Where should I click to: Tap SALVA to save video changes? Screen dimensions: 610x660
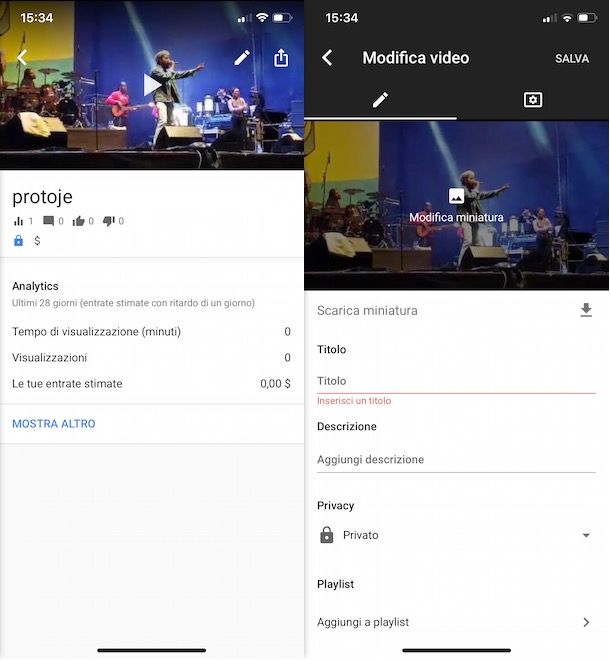coord(572,59)
